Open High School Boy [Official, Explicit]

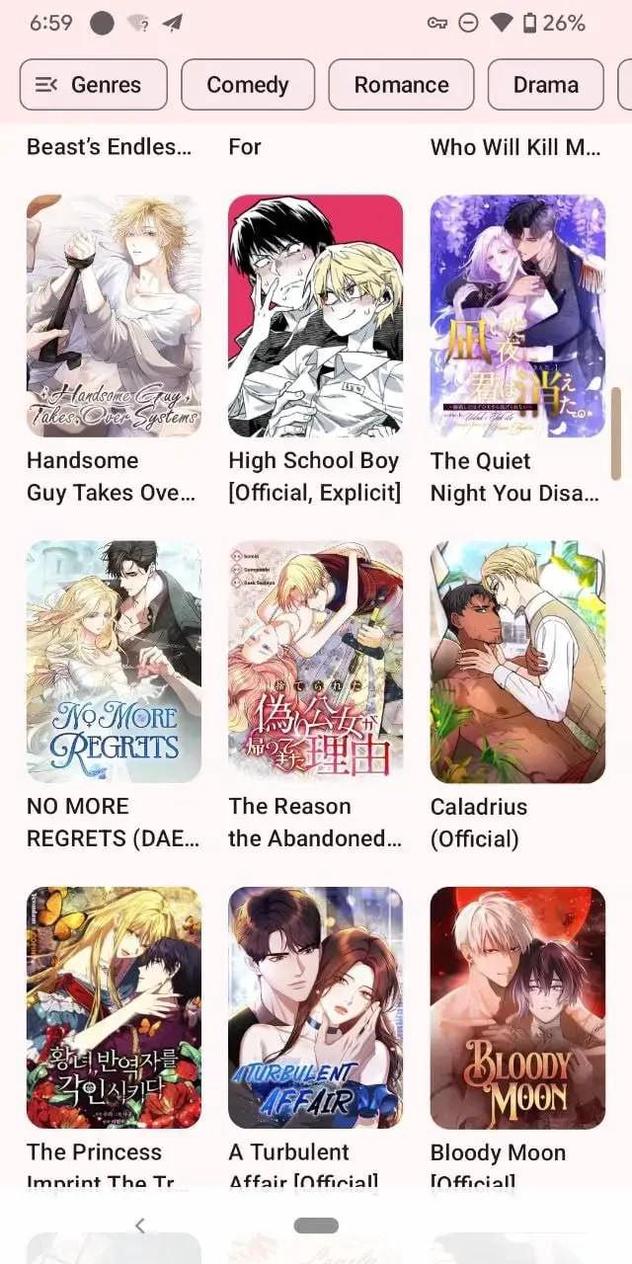pyautogui.click(x=315, y=316)
